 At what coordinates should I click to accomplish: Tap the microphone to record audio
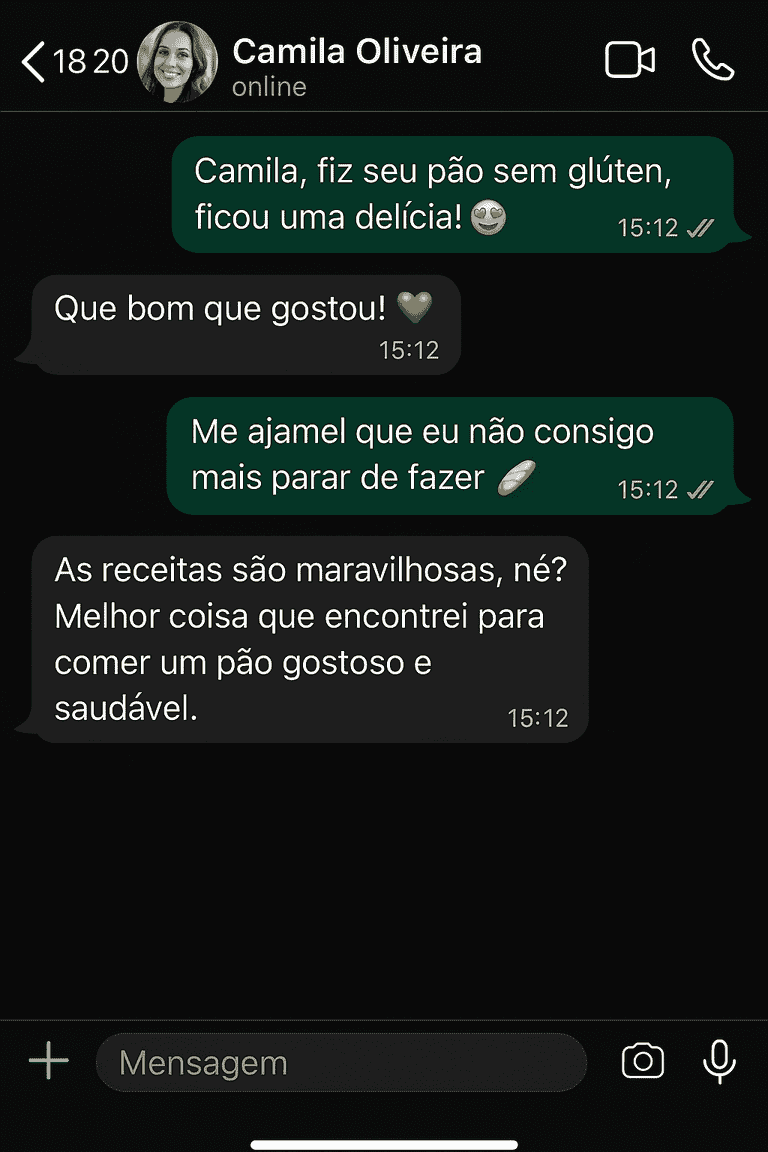coord(719,1061)
